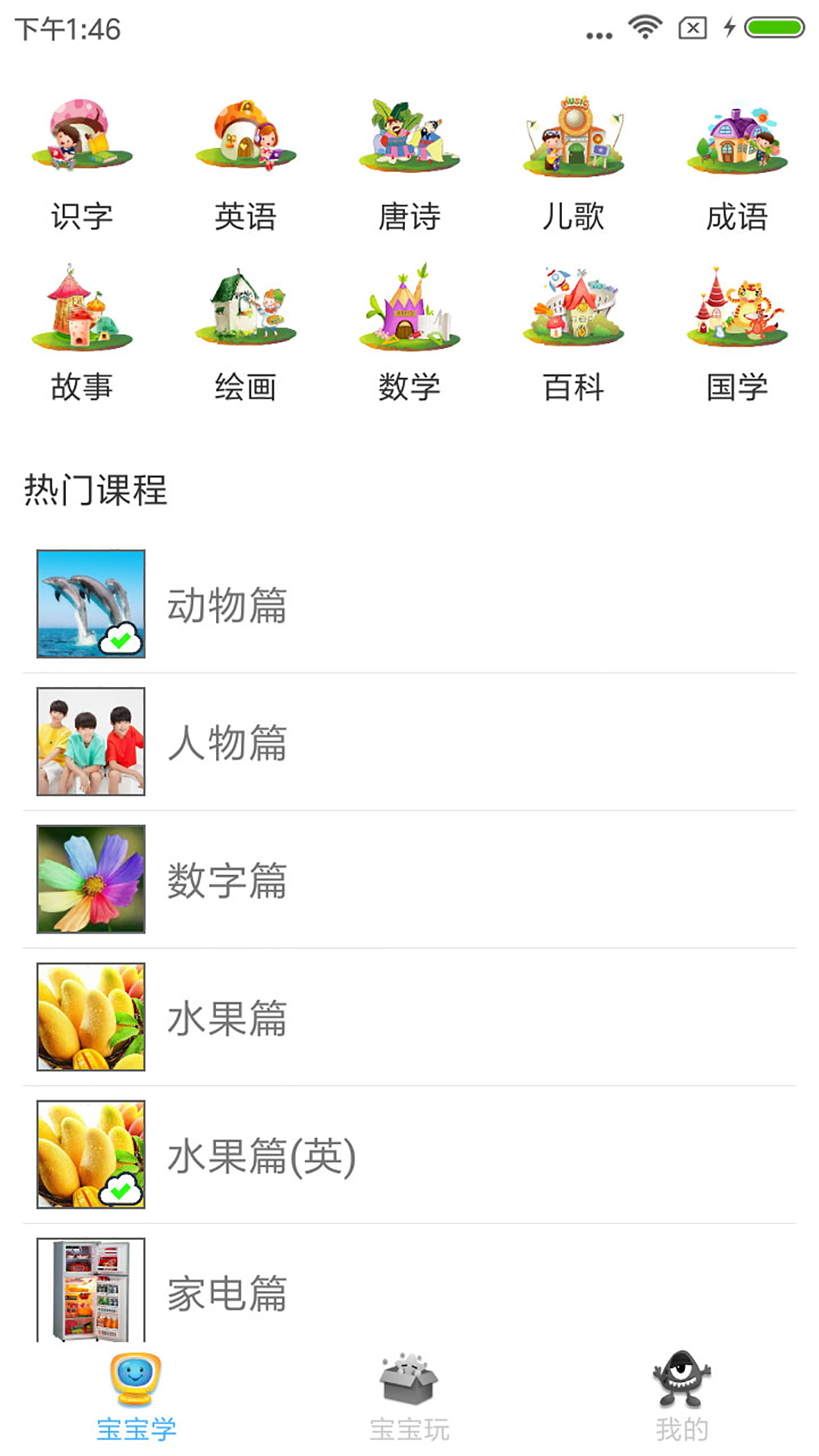This screenshot has height=1456, width=819.
Task: Open the 故事 category
Action: coord(82,334)
